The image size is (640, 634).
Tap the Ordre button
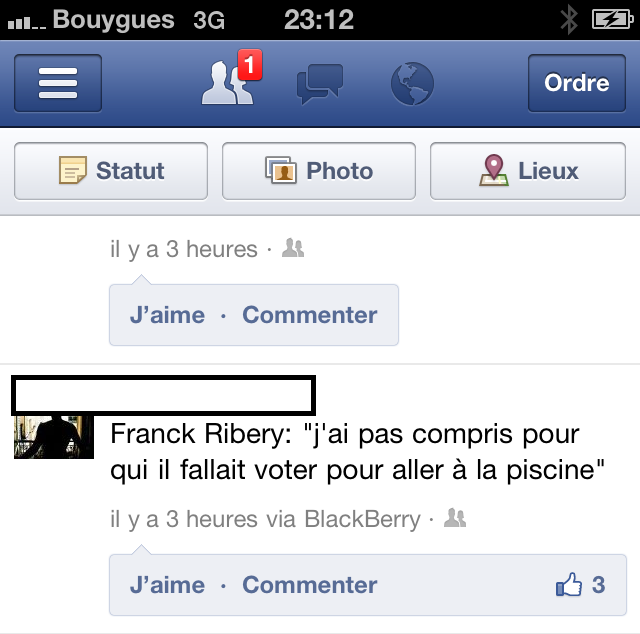576,83
